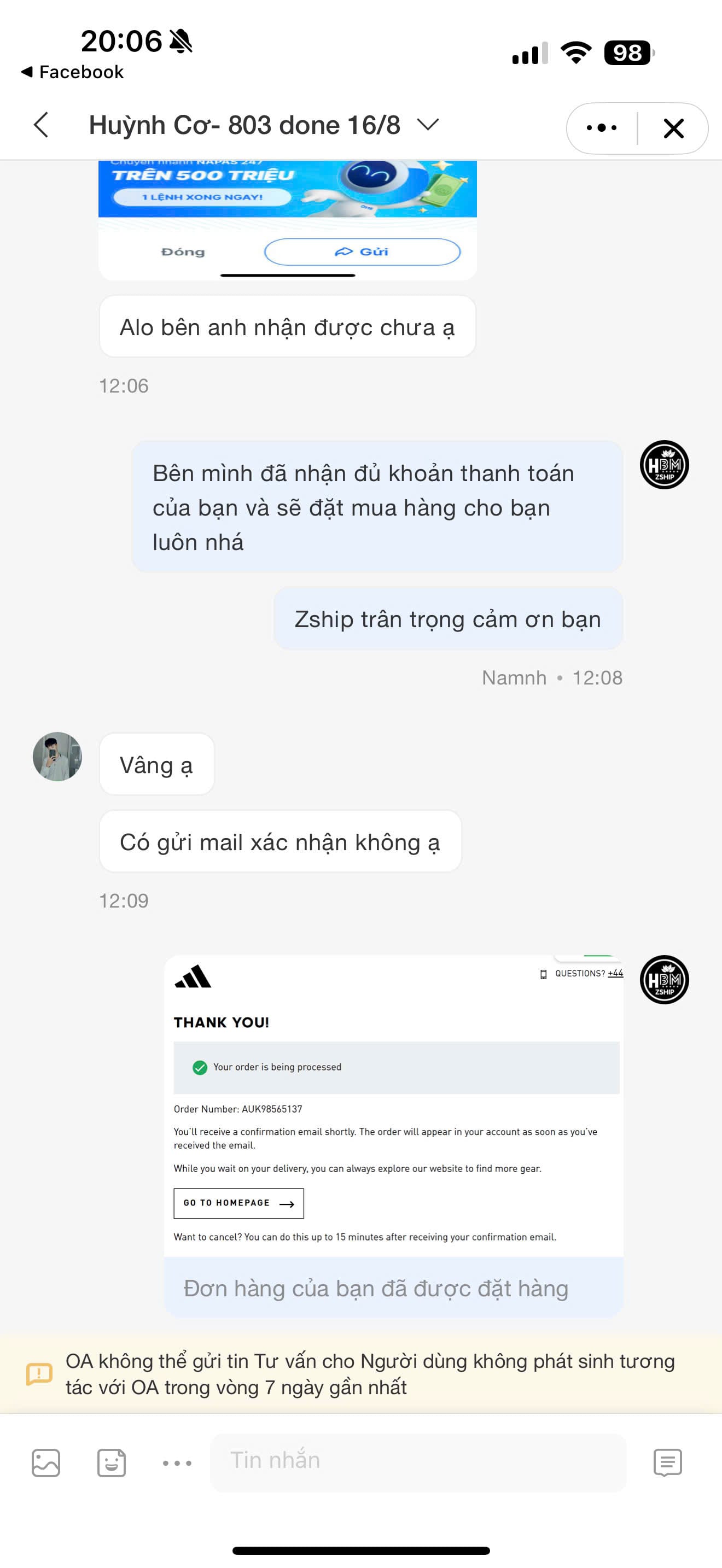Attach a photo from the gallery icon

coord(45,1462)
